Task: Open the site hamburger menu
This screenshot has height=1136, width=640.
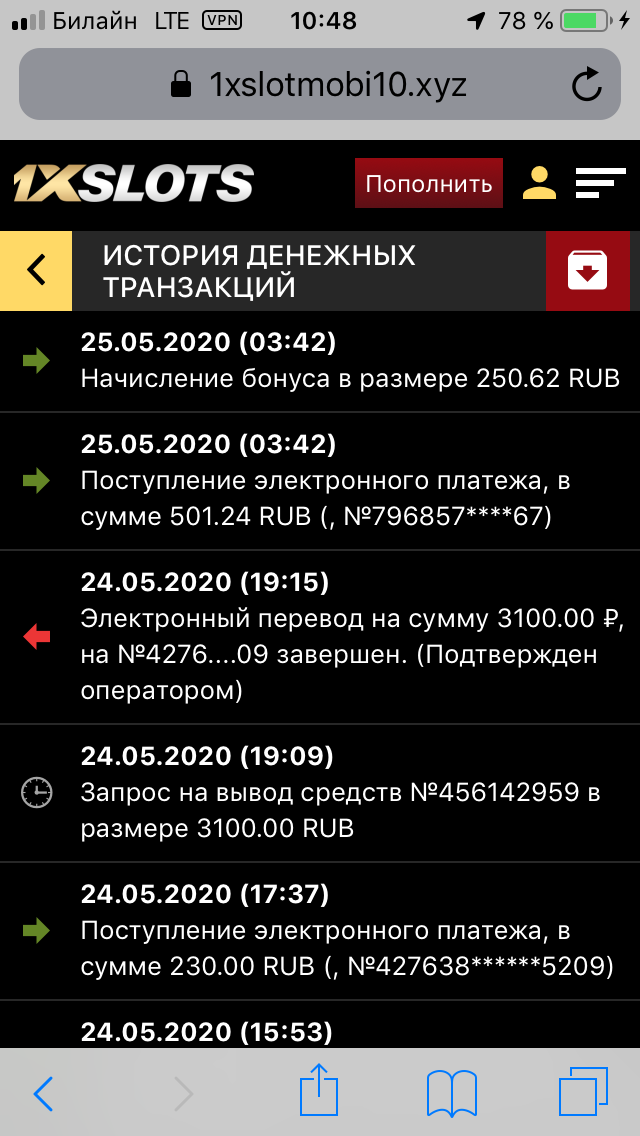Action: click(600, 183)
